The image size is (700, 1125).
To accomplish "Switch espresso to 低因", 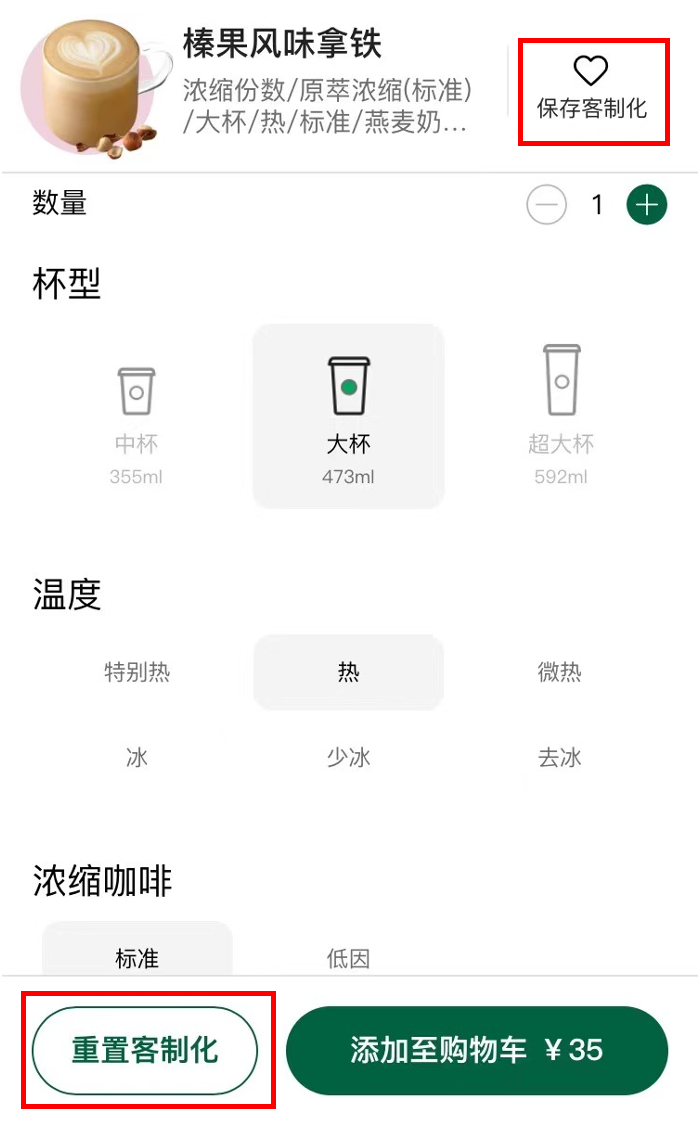I will pos(348,958).
